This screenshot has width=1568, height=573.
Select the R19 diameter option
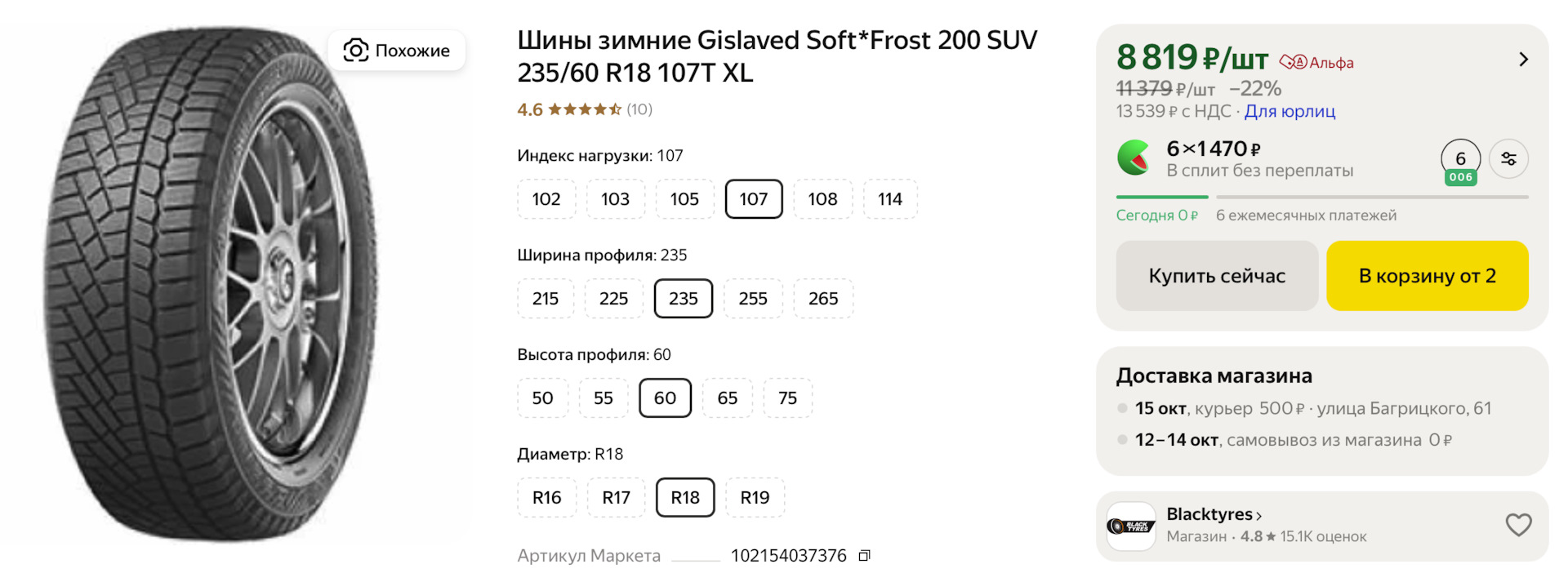pos(755,498)
